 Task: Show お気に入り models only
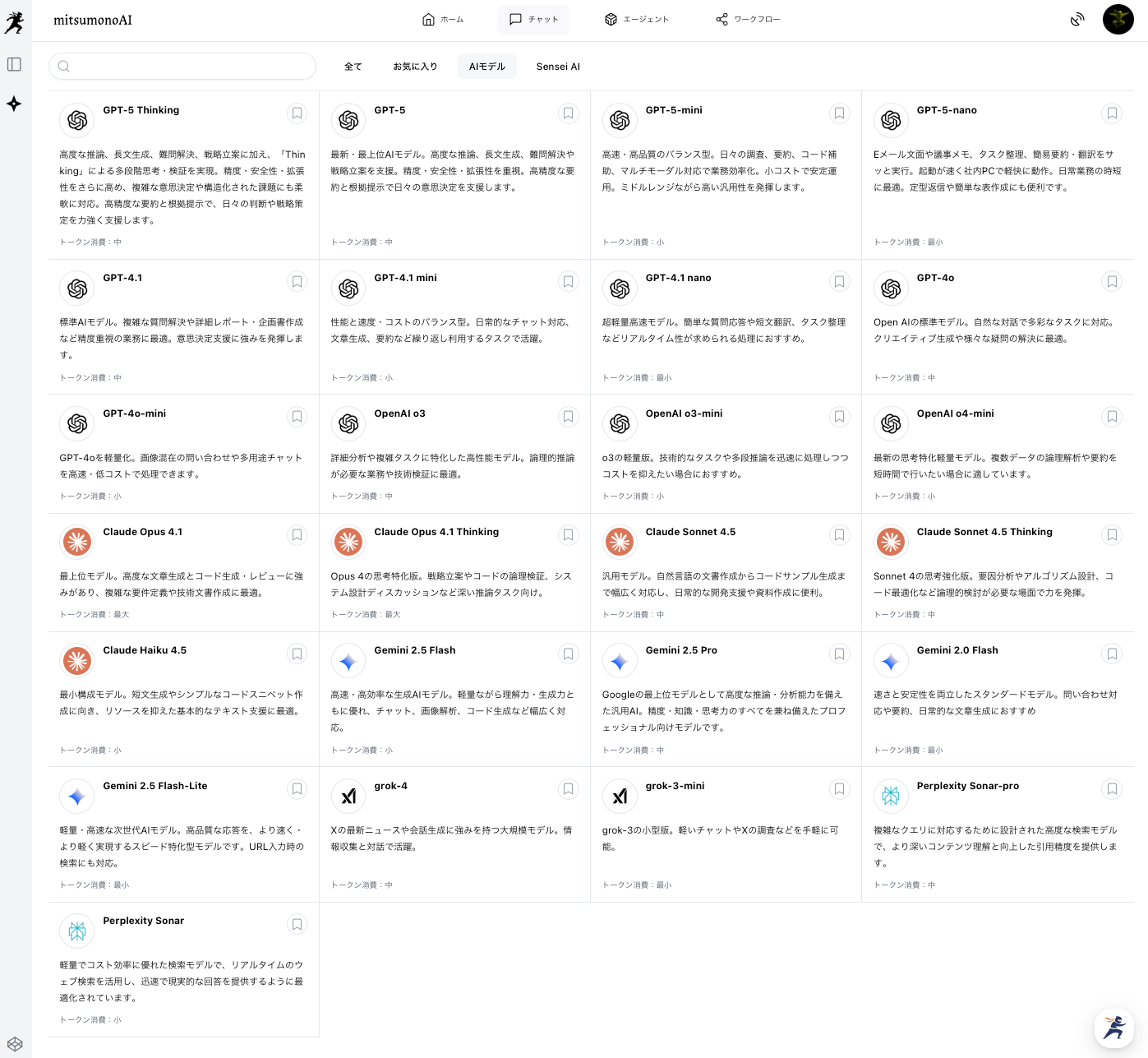pyautogui.click(x=415, y=67)
